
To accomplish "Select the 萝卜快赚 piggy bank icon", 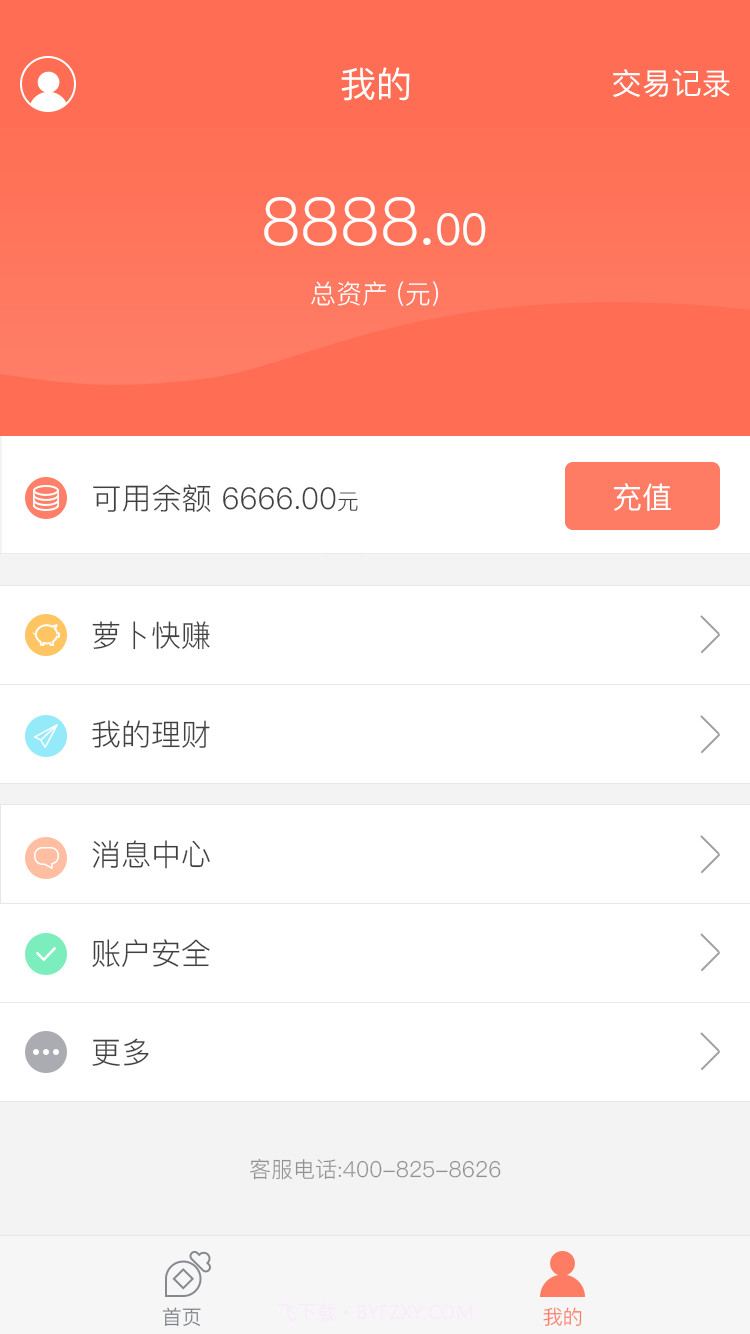I will pos(45,635).
